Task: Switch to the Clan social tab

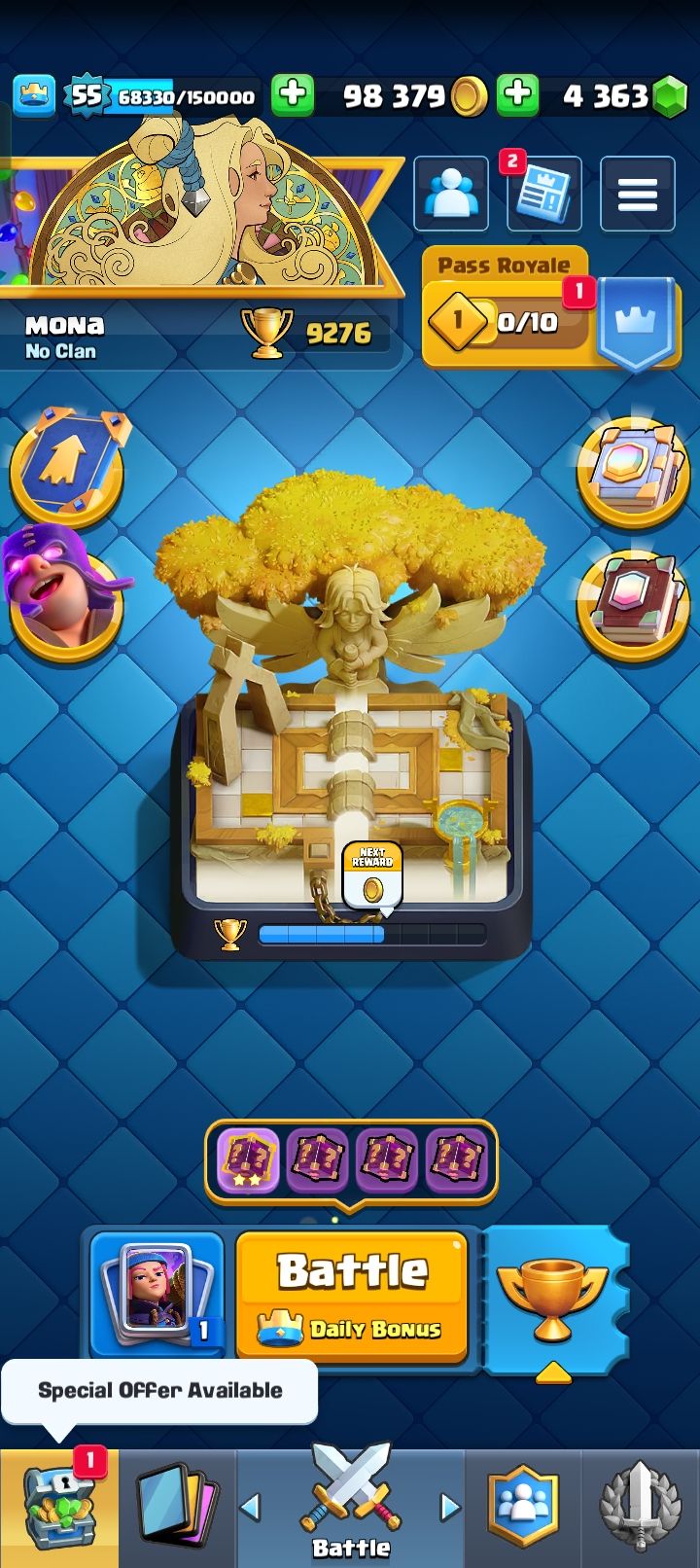Action: [x=524, y=1508]
